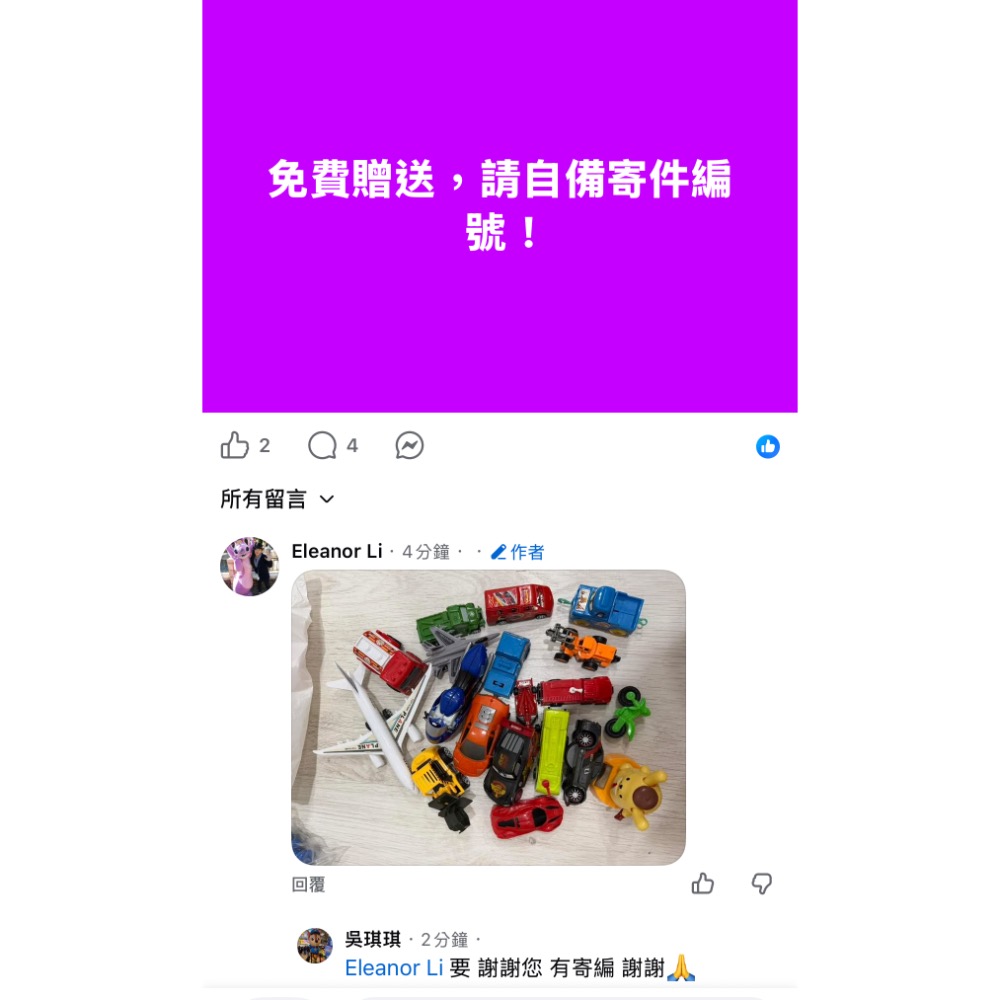Open the comments on the post
This screenshot has height=1000, width=1000.
point(323,446)
